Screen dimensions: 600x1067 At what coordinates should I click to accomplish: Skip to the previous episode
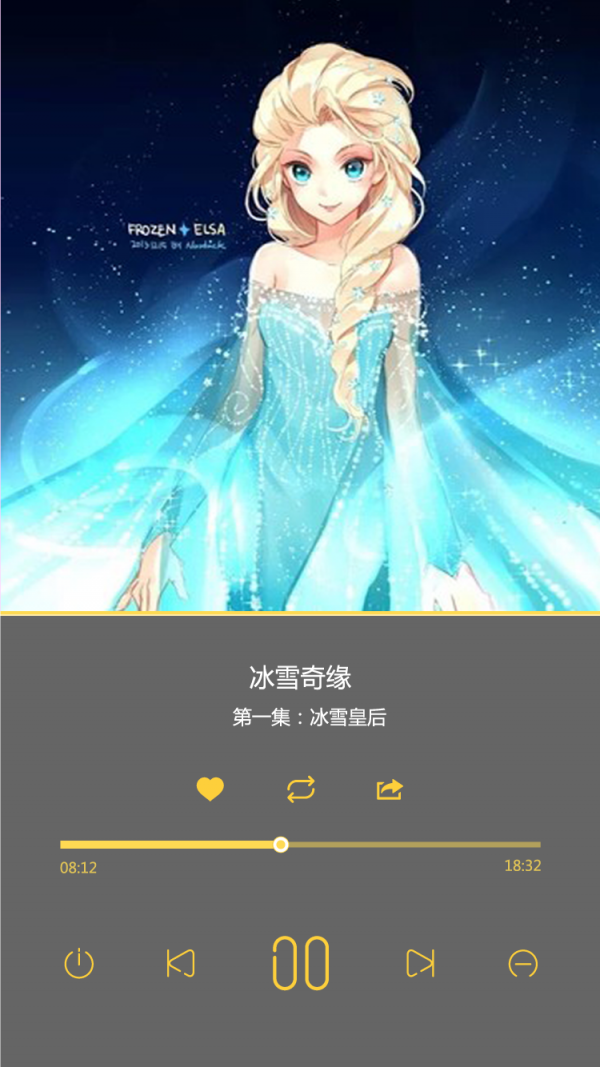(180, 963)
